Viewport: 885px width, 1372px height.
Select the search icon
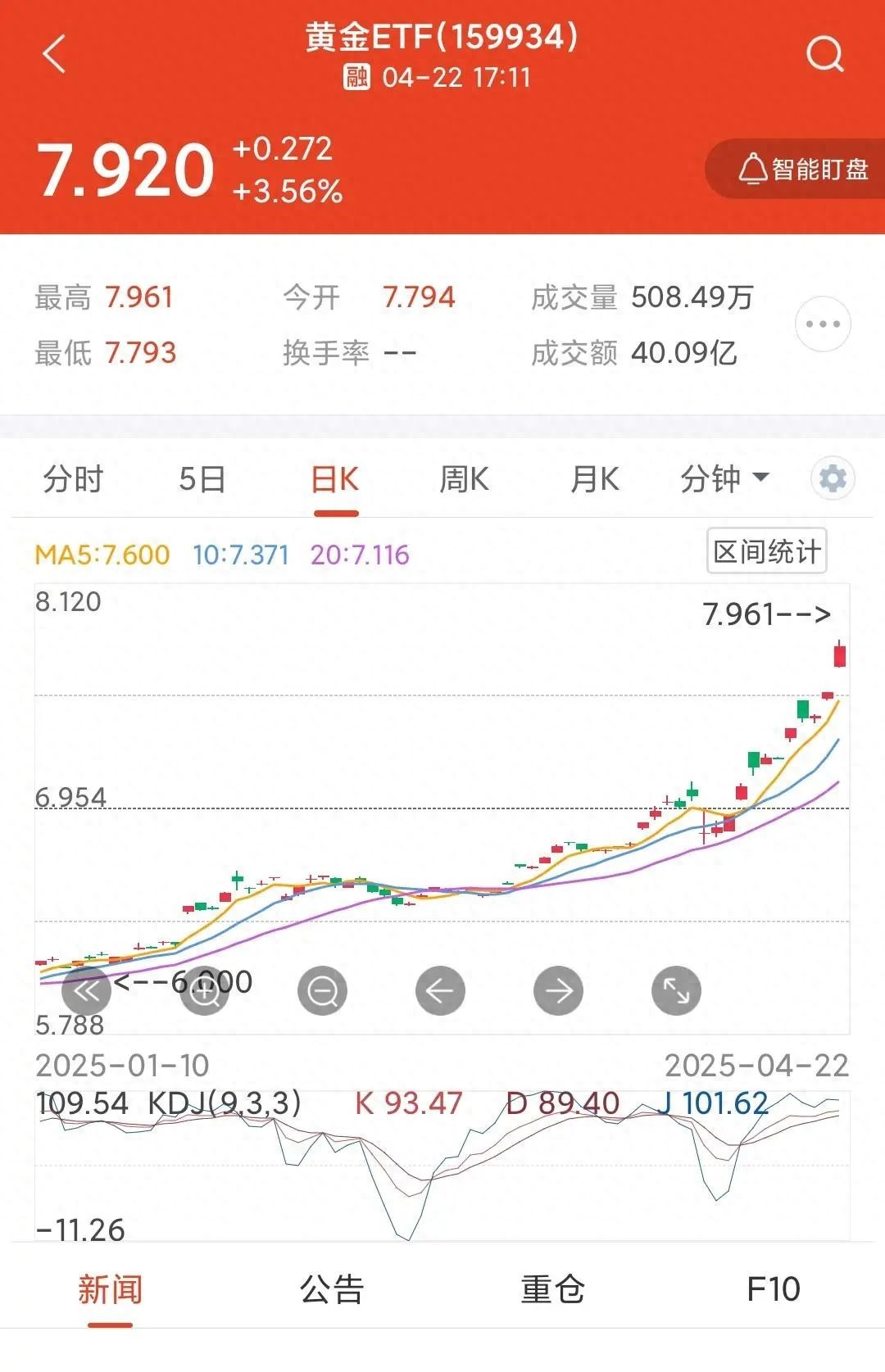point(825,56)
